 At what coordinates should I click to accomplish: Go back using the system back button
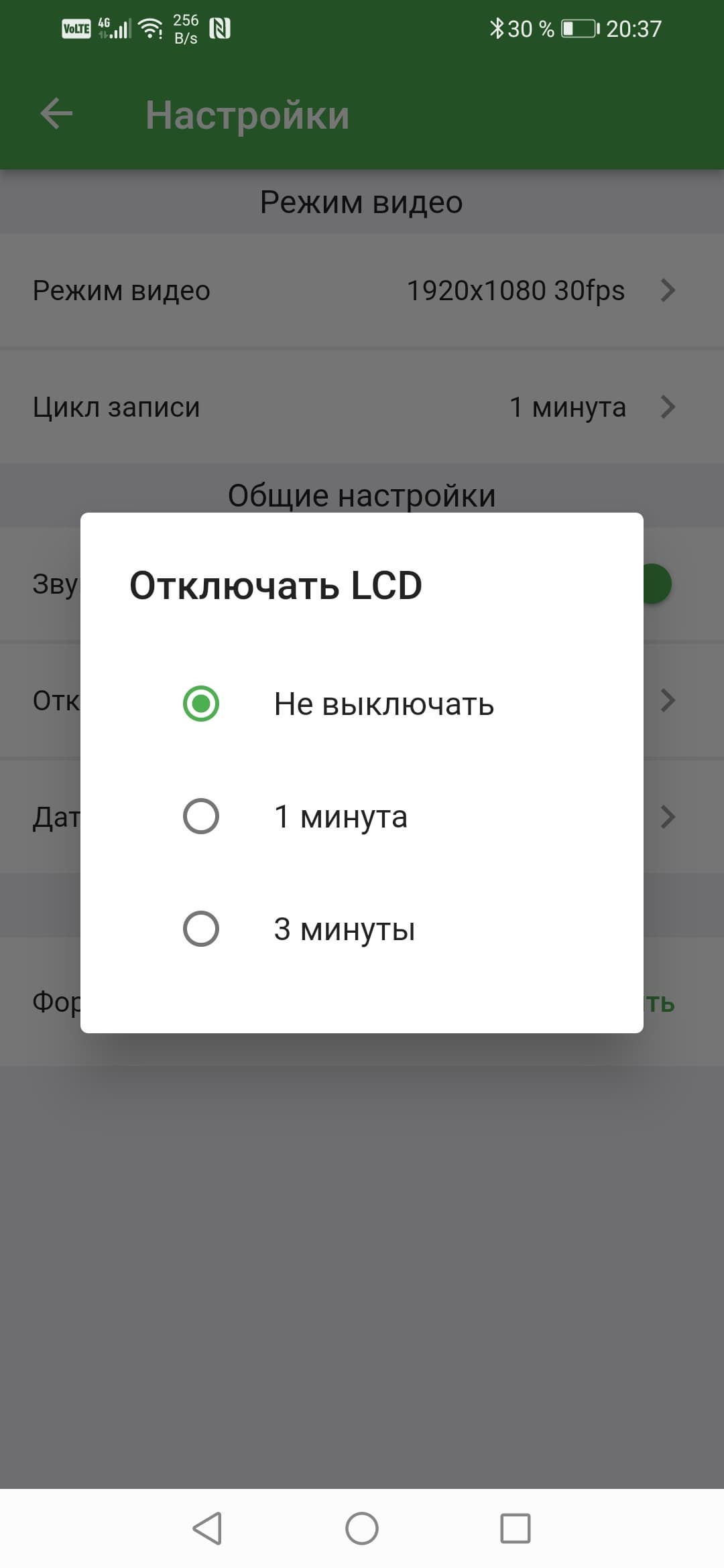tap(207, 1528)
